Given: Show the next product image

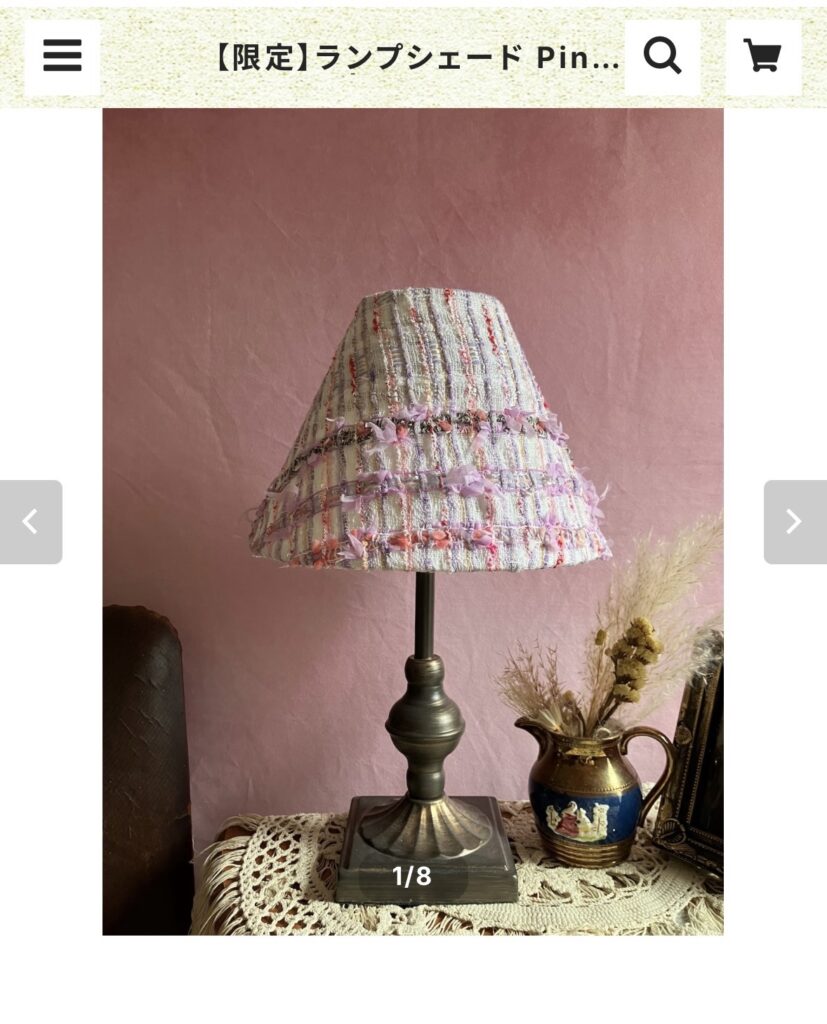Looking at the screenshot, I should pos(794,522).
